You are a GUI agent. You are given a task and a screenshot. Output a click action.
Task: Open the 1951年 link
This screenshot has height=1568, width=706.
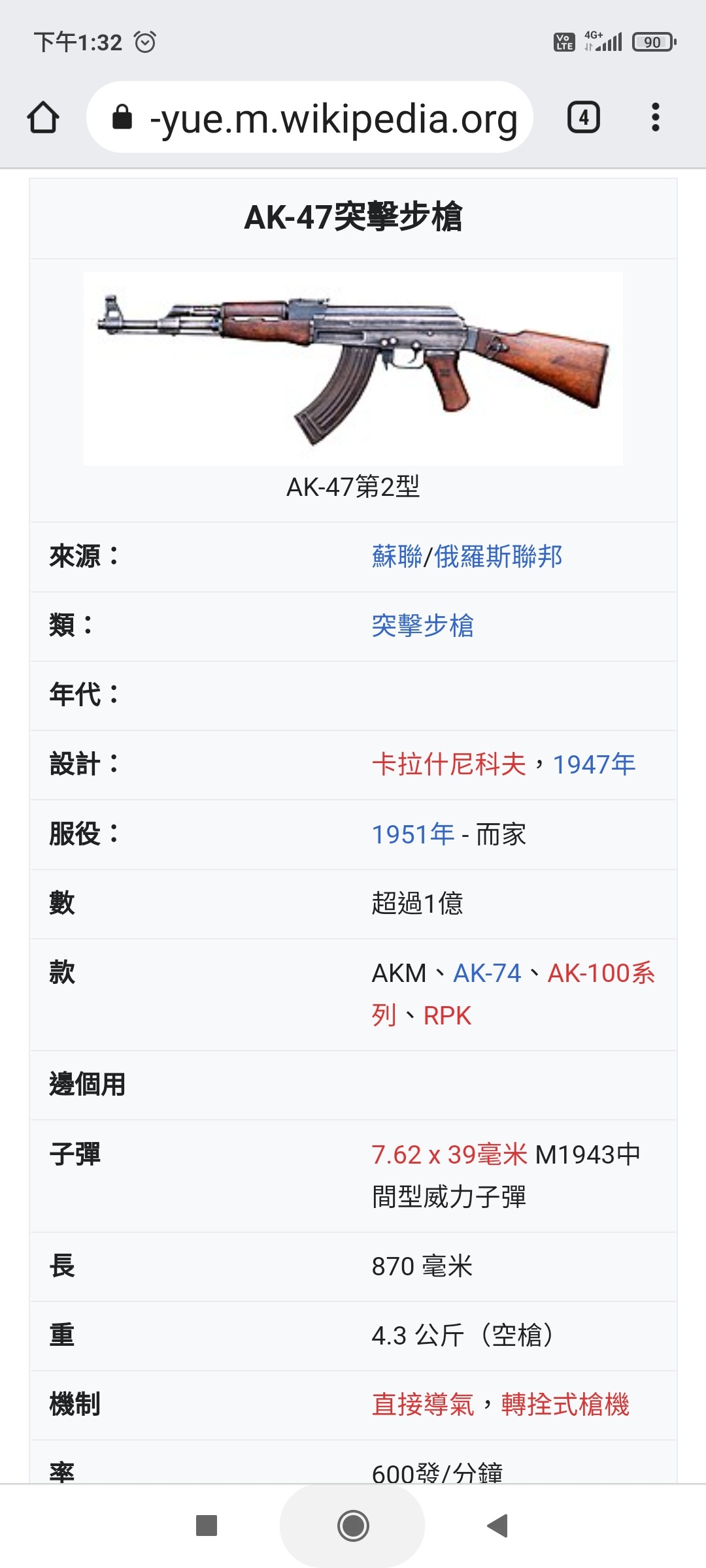pyautogui.click(x=413, y=834)
